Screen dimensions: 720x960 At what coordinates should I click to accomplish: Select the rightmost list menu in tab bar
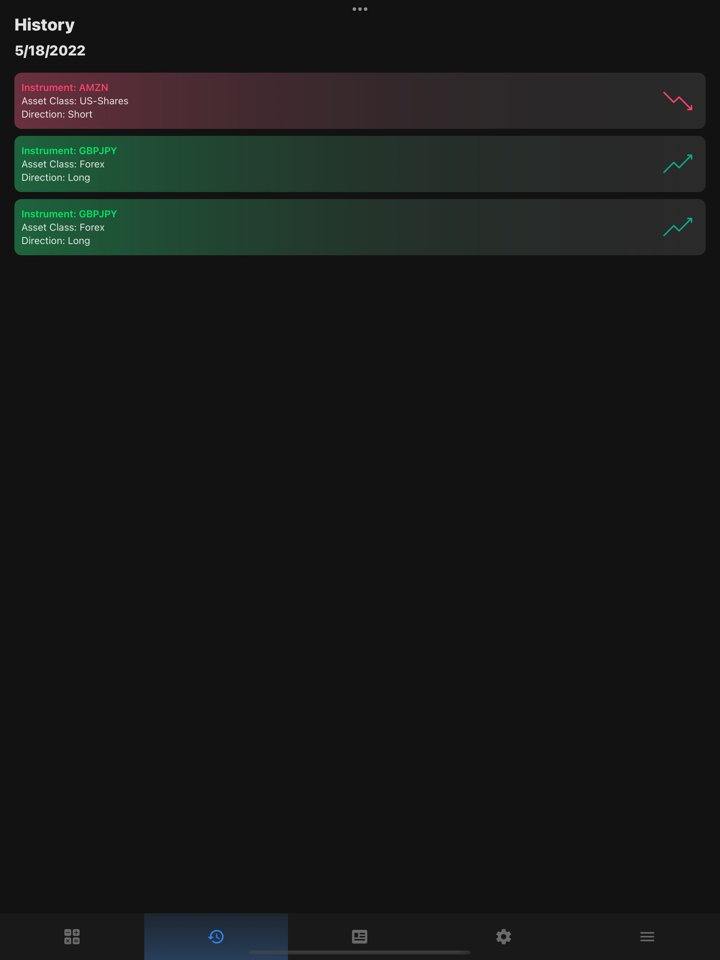tap(647, 937)
